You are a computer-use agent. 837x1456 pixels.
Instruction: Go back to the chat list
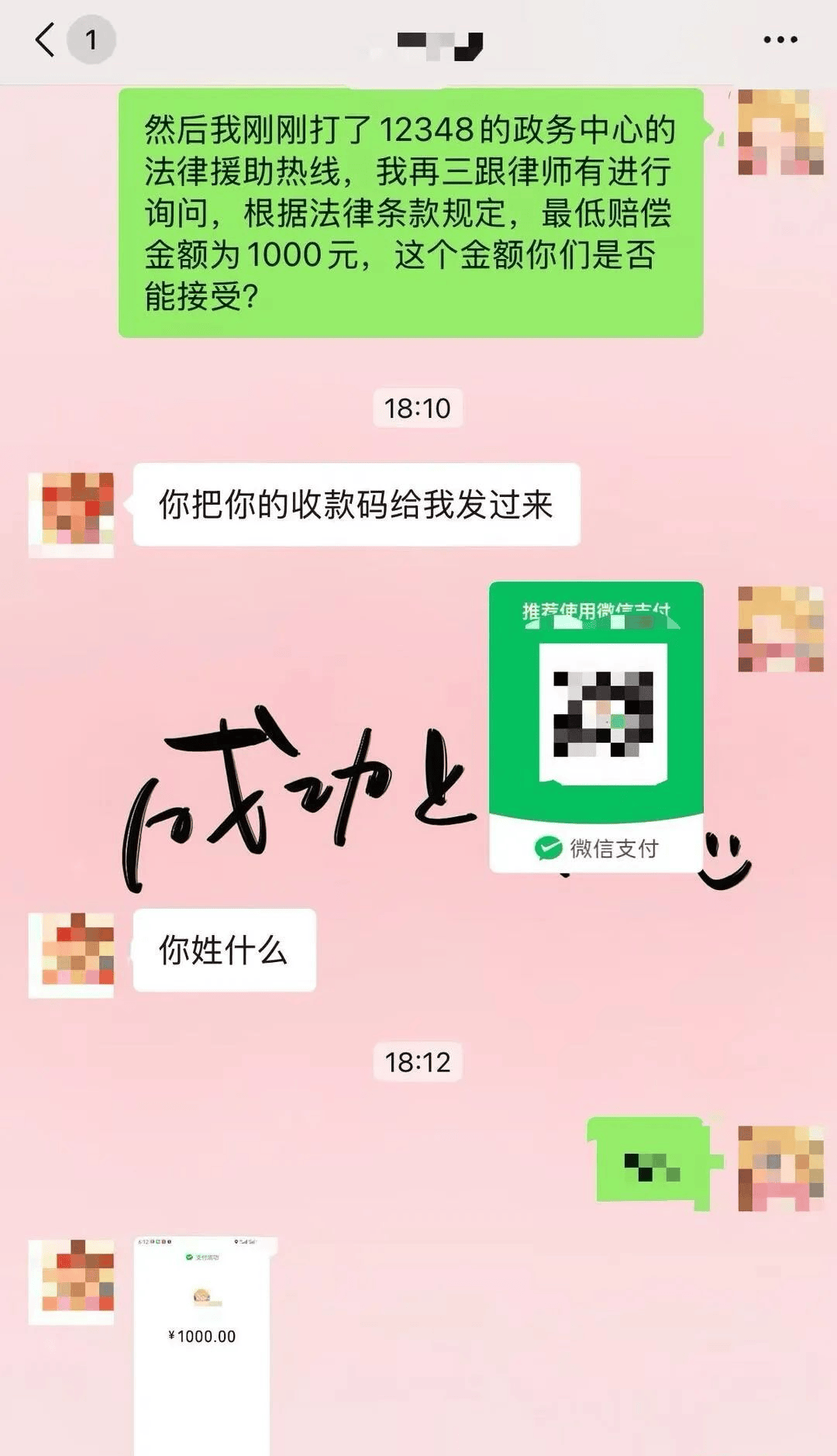coord(46,40)
